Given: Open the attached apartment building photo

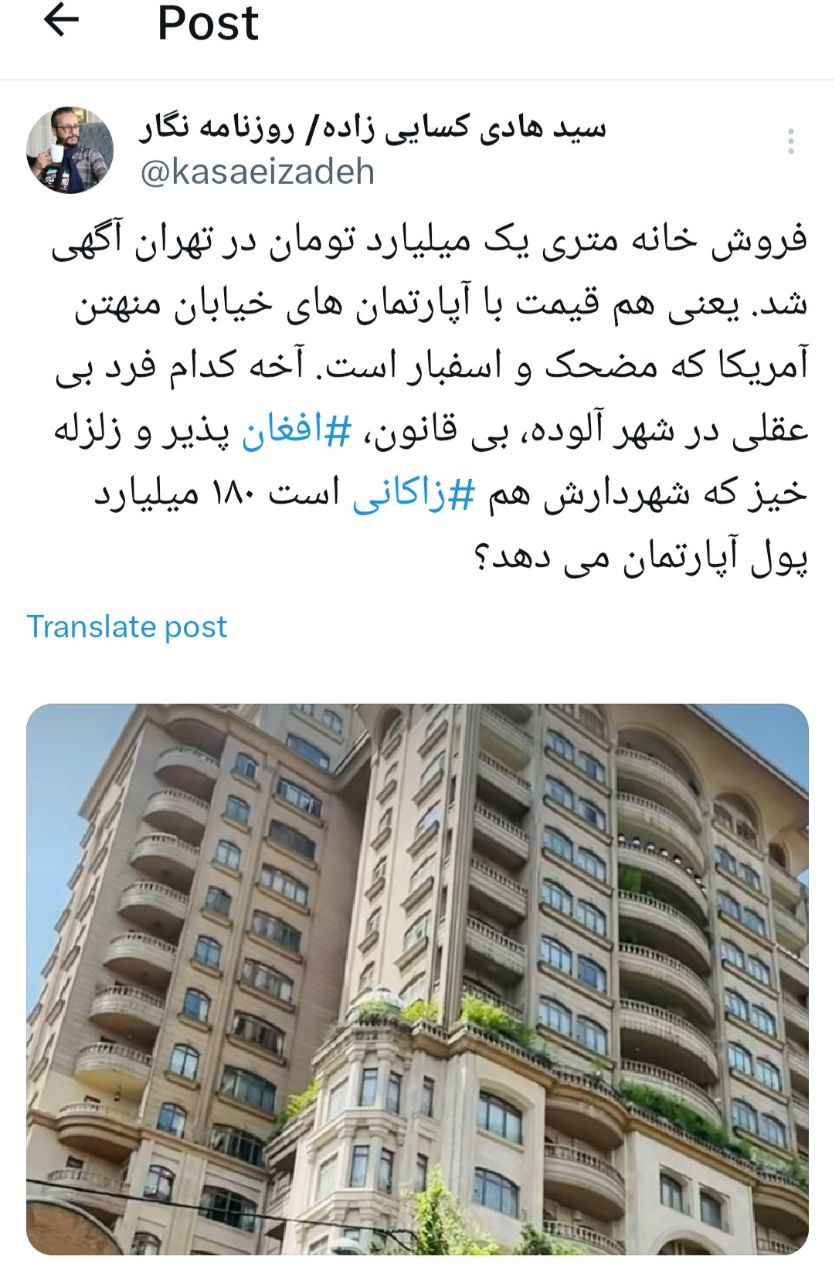Looking at the screenshot, I should coord(417,978).
